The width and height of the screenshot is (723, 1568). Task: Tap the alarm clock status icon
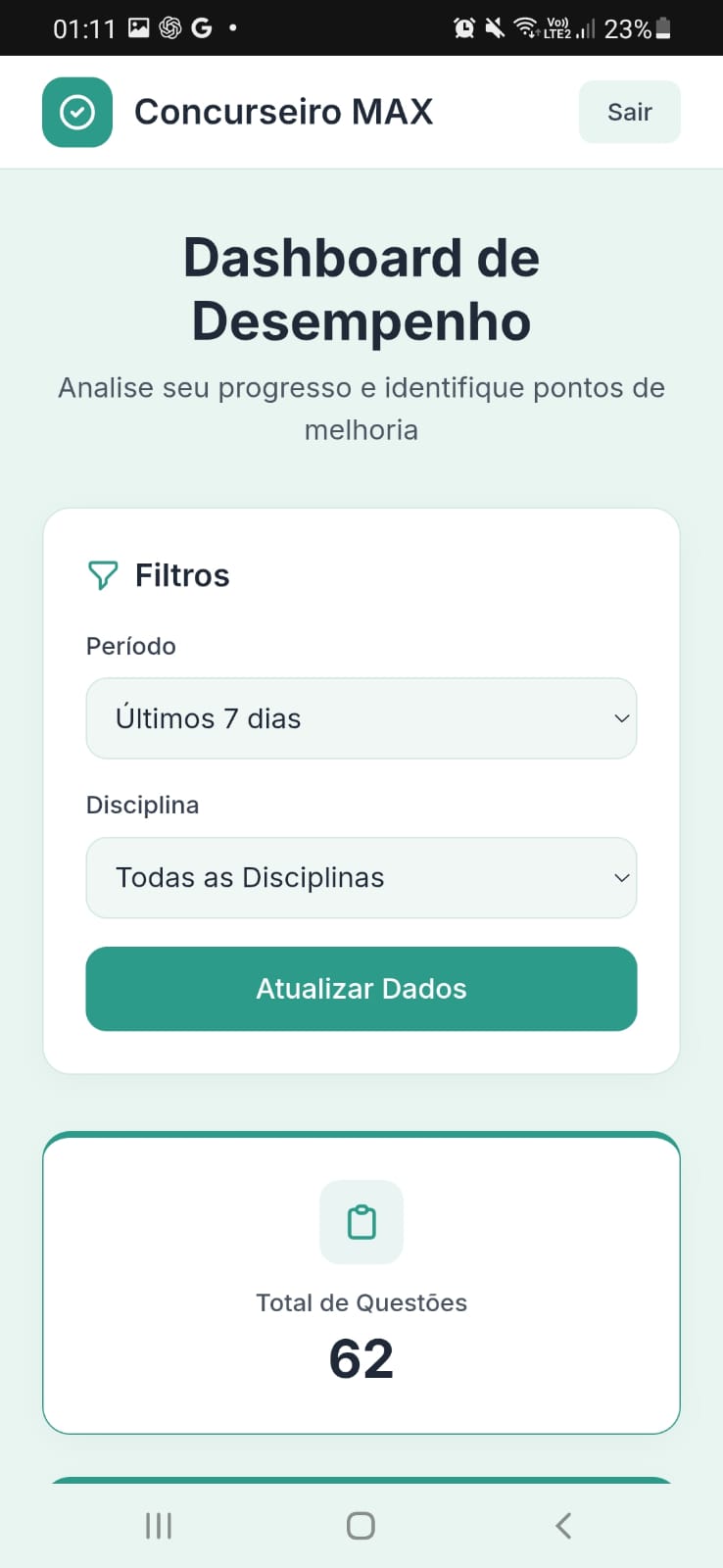(464, 27)
